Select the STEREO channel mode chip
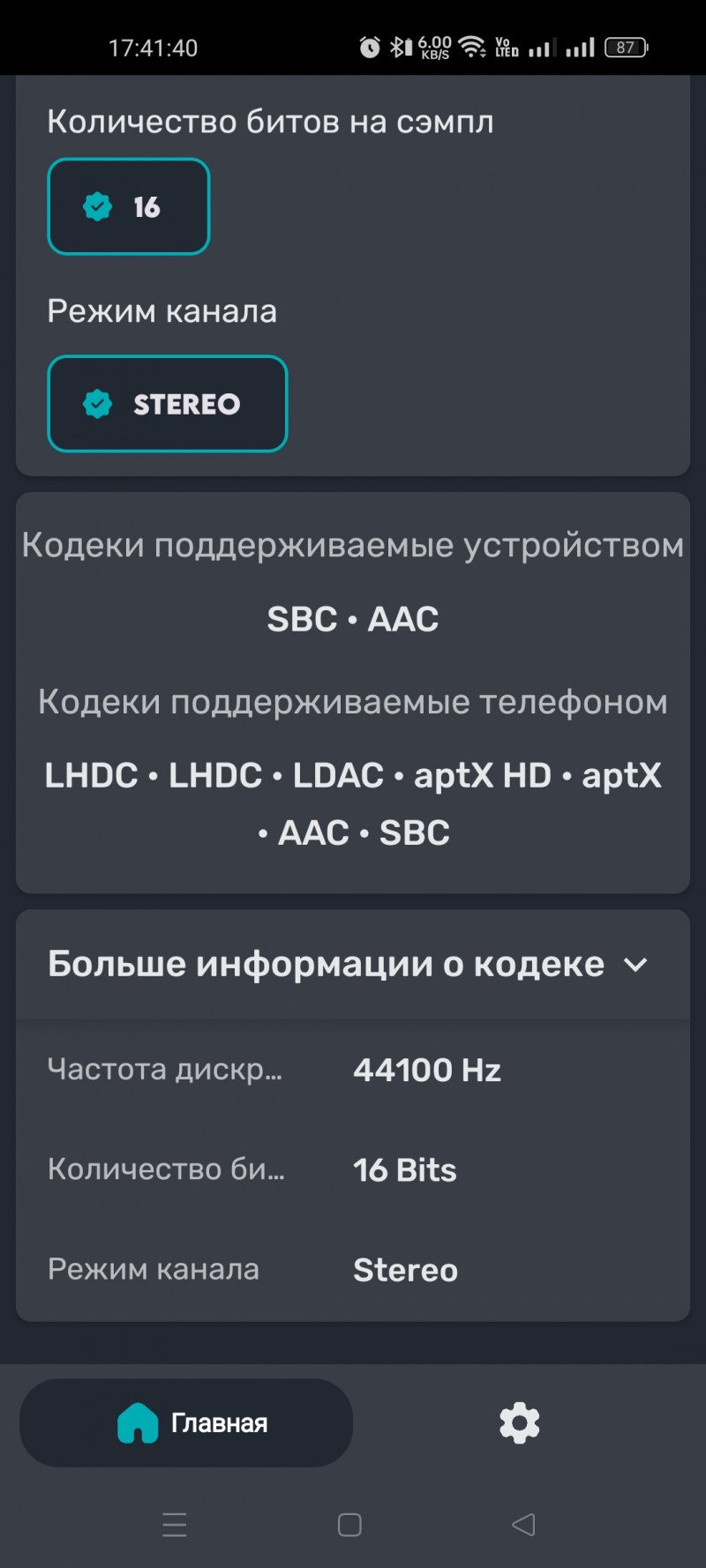Viewport: 706px width, 1568px height. pyautogui.click(x=168, y=404)
